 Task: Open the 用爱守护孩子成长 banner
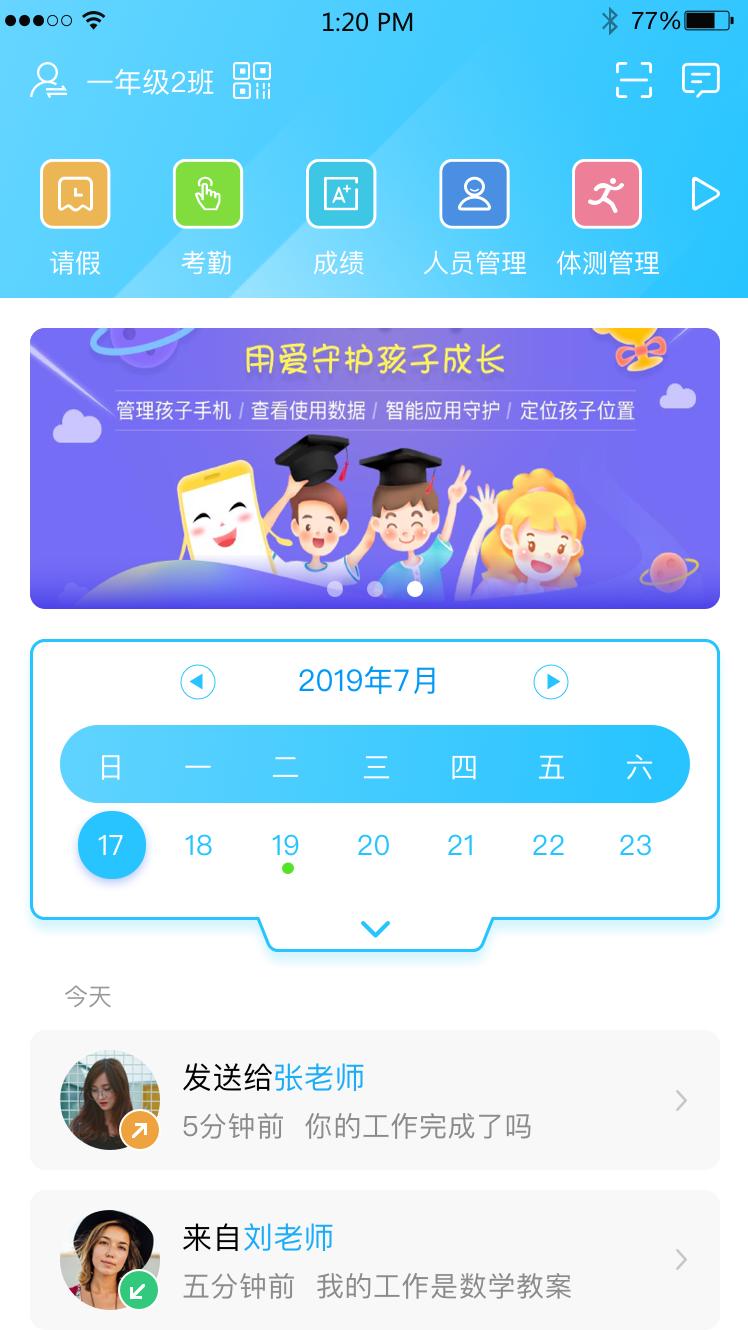pyautogui.click(x=374, y=468)
